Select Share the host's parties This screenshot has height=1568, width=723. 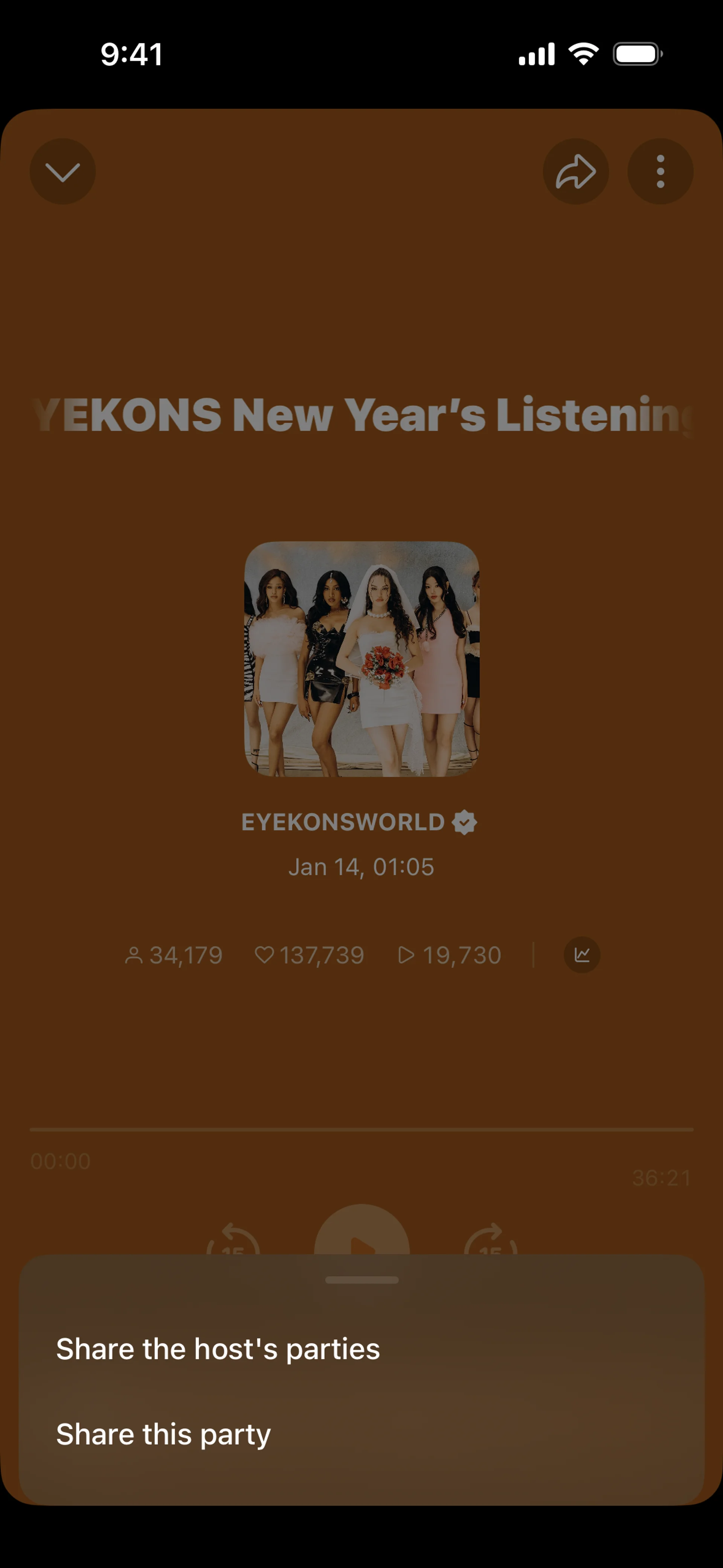click(361, 1349)
